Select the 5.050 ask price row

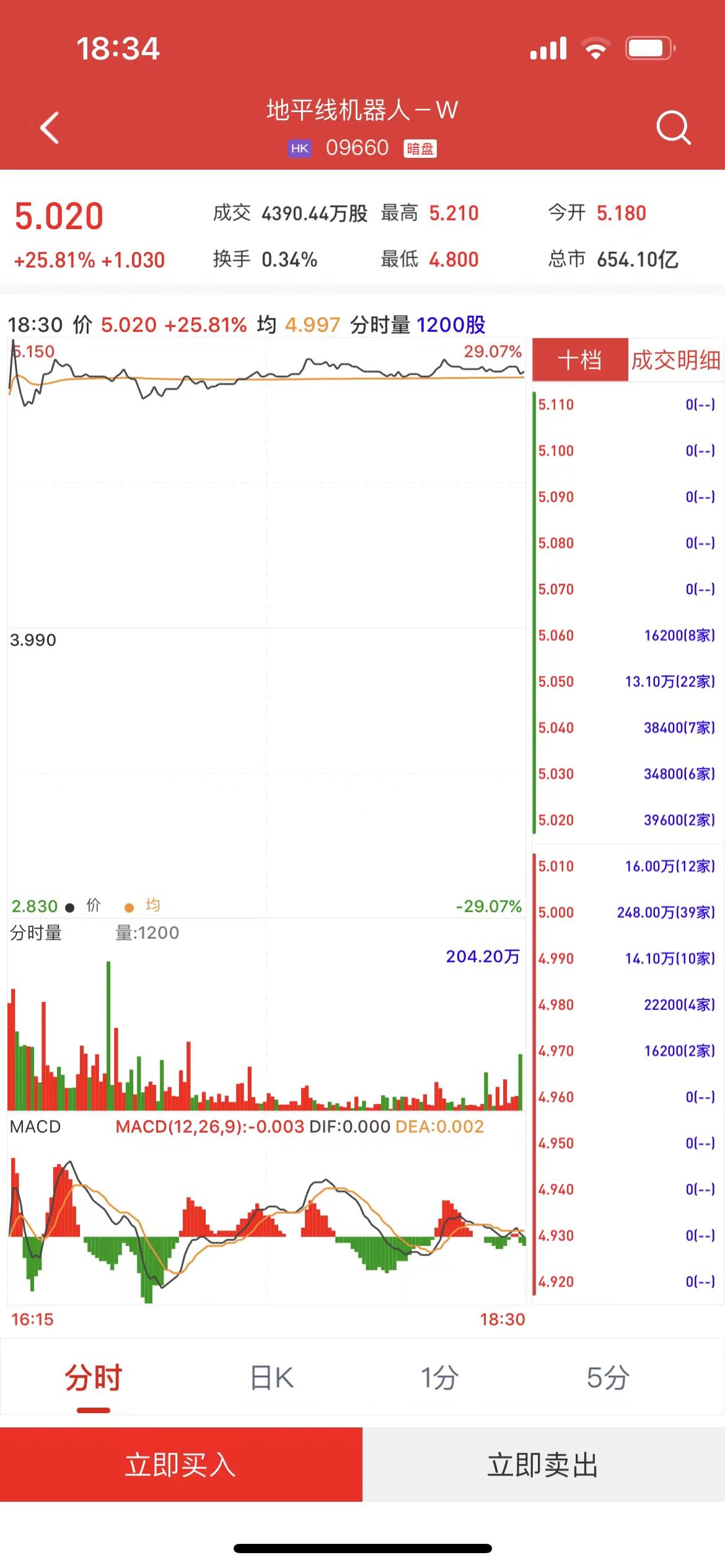[x=626, y=682]
